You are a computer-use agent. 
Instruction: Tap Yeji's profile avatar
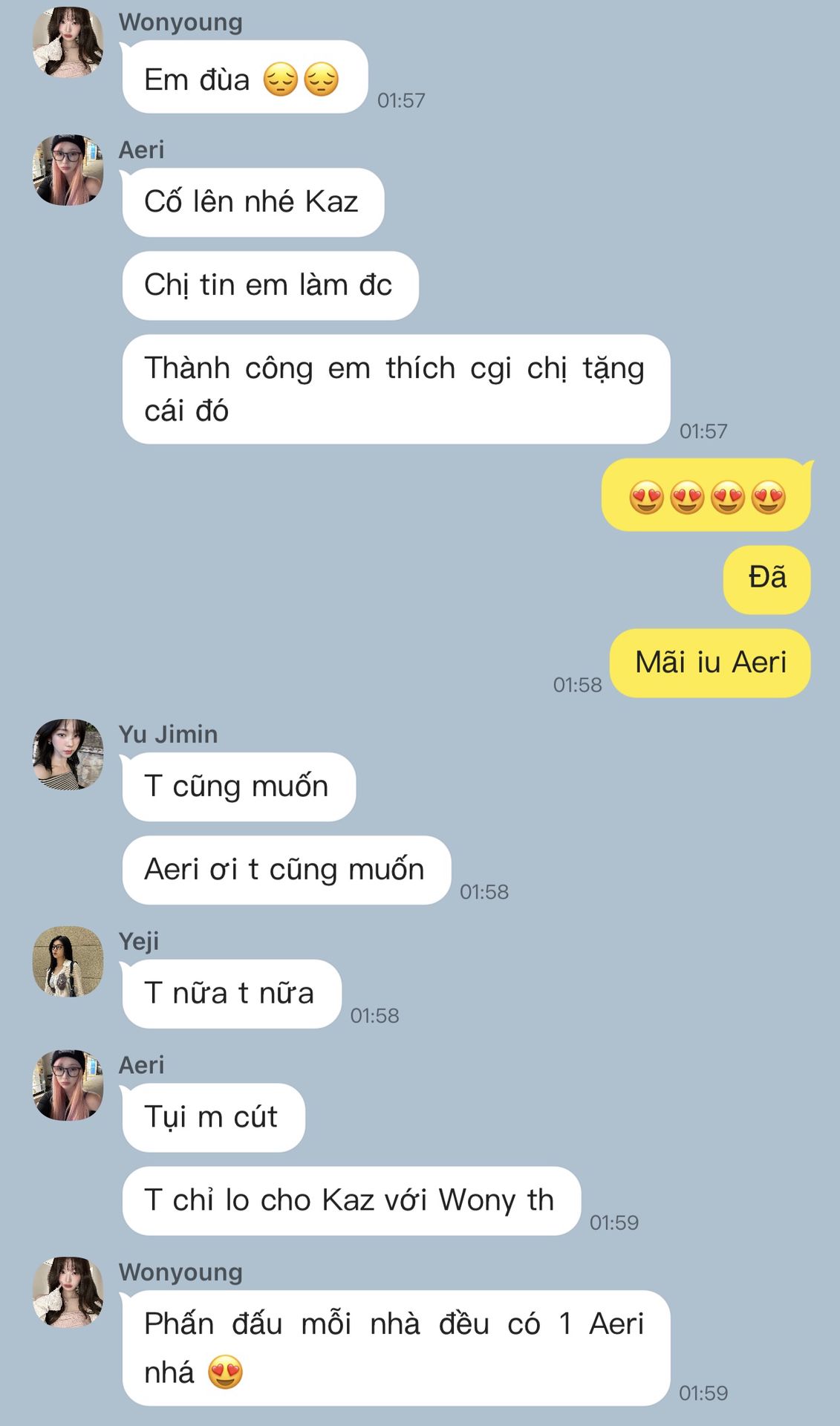68,961
